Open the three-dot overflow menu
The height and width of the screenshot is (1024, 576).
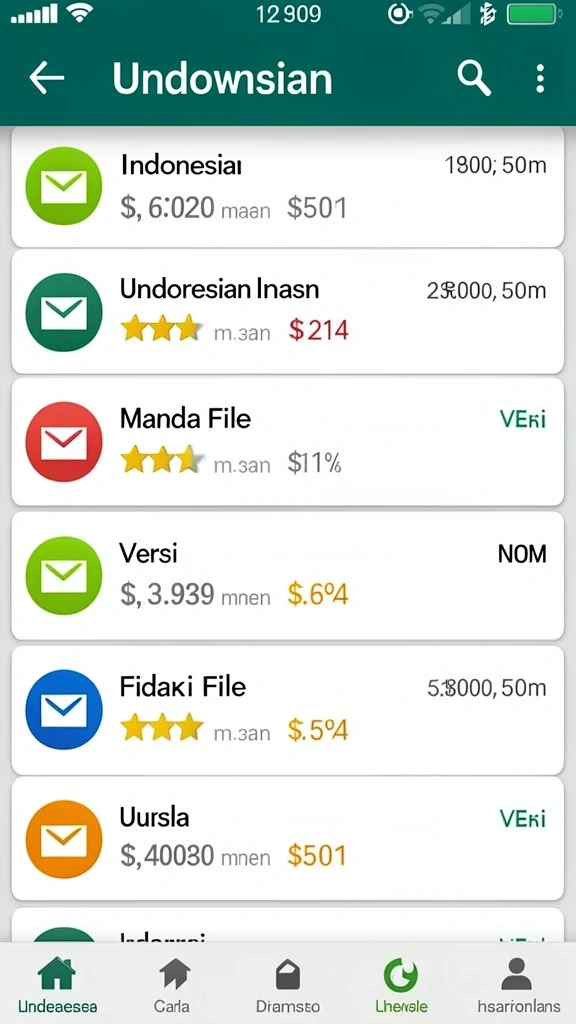click(x=539, y=78)
